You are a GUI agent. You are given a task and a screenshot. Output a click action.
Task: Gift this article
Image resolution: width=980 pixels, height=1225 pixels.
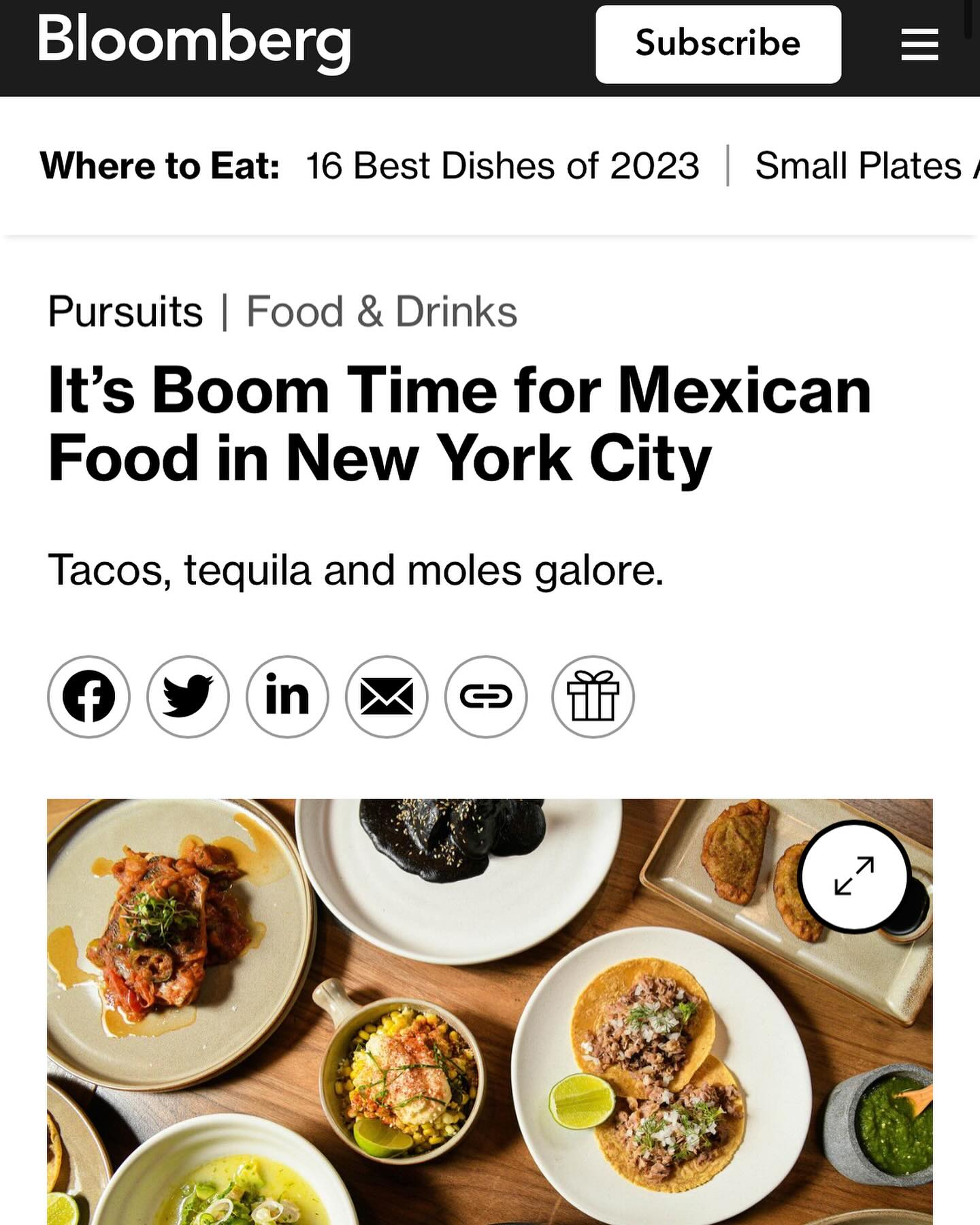[x=593, y=696]
